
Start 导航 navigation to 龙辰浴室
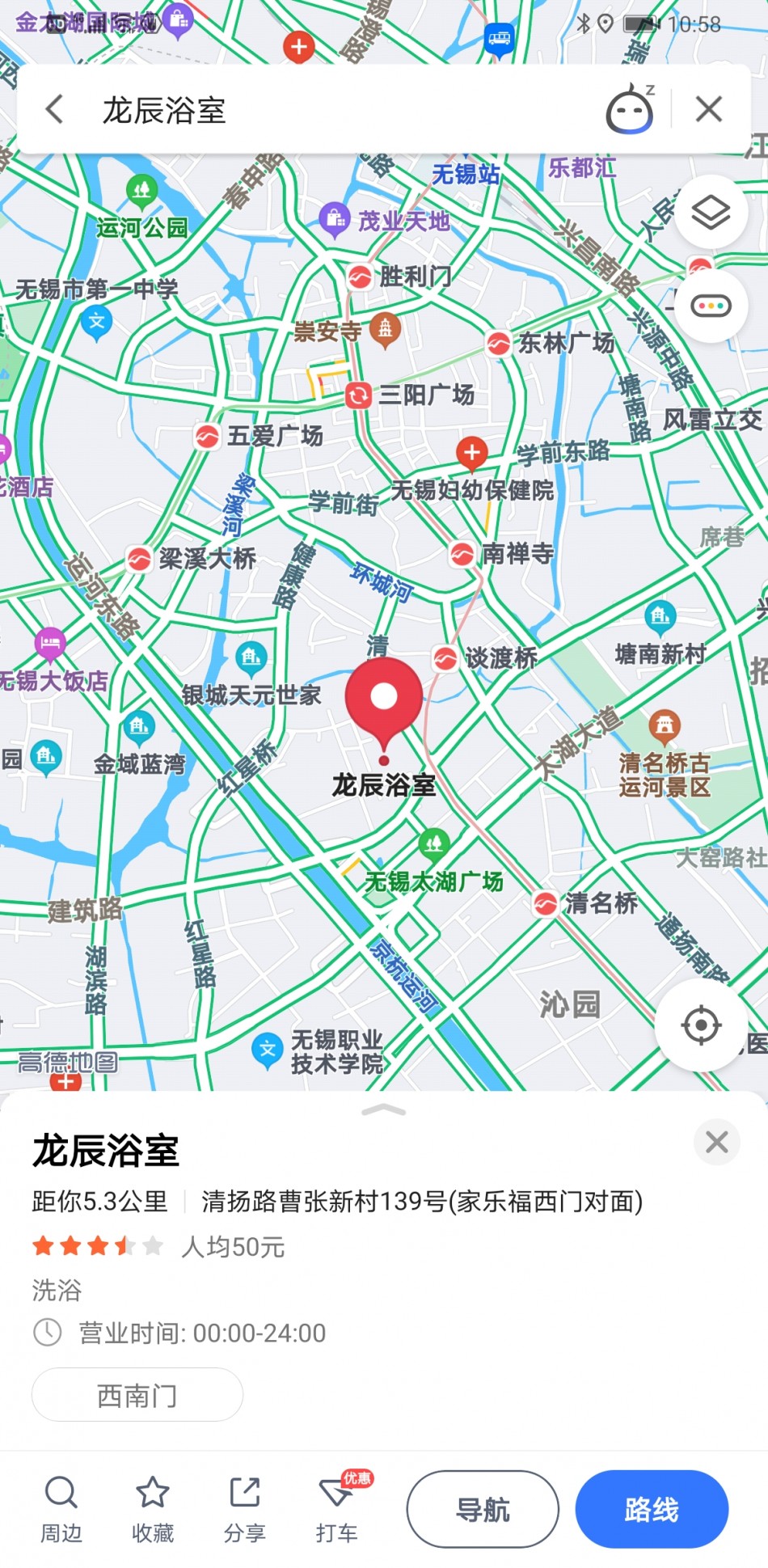click(x=483, y=1509)
